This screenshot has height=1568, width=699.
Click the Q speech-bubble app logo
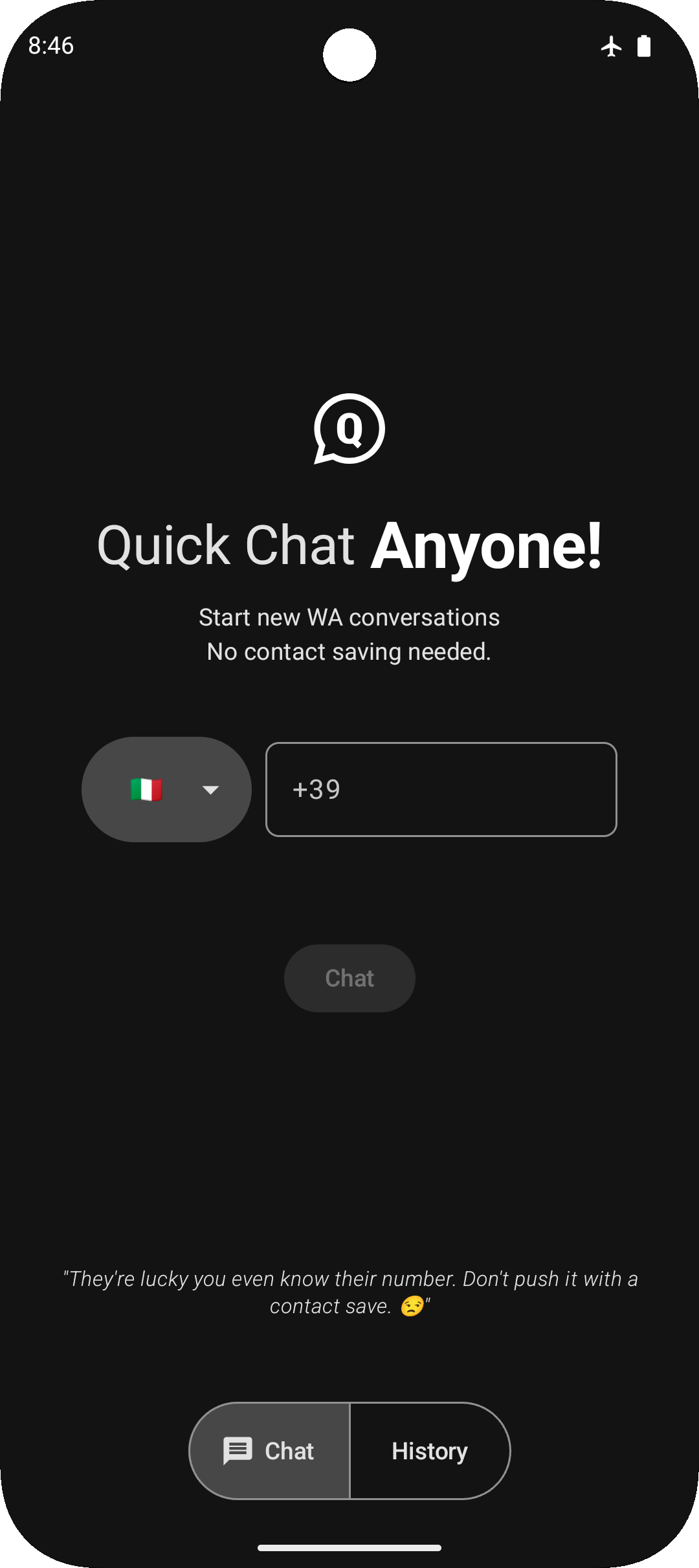[349, 430]
